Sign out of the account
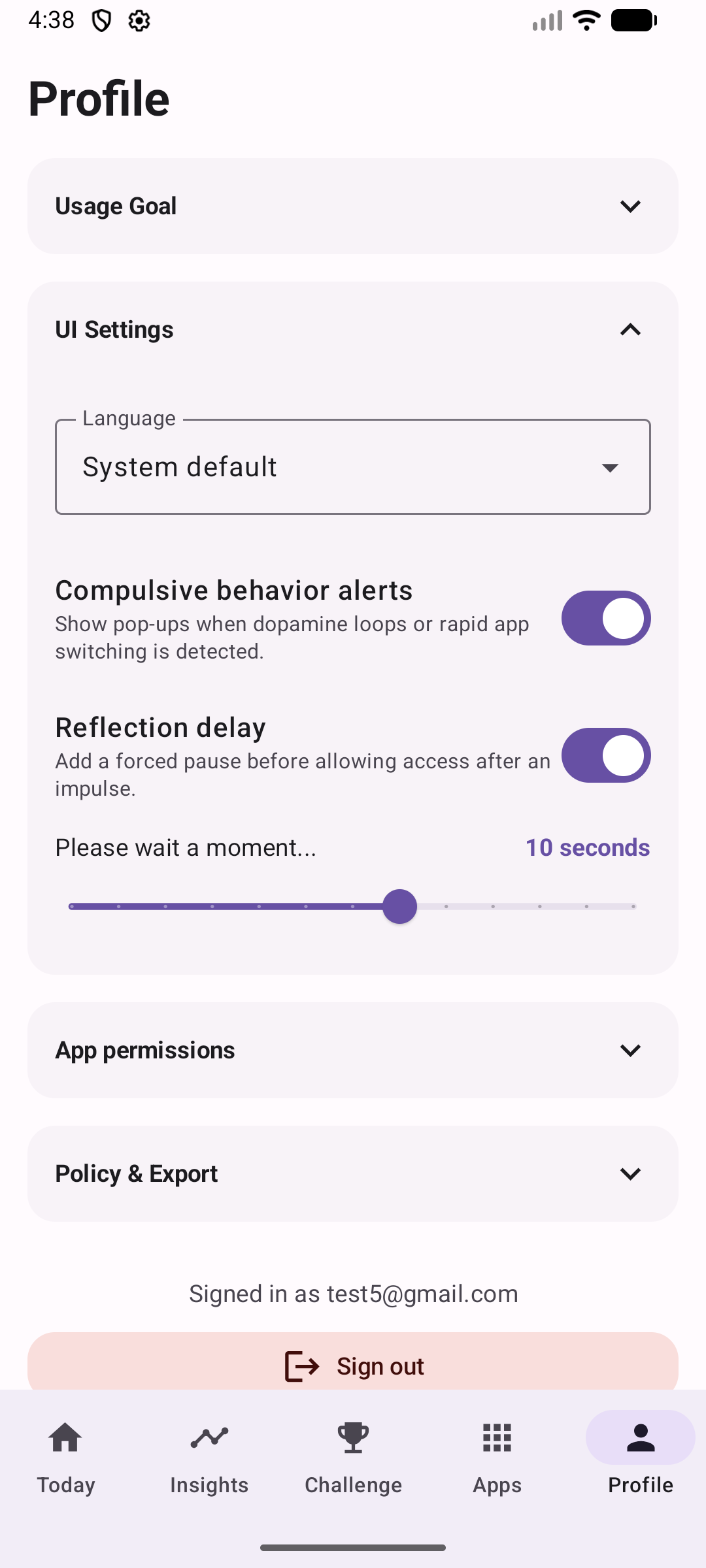 point(353,1365)
